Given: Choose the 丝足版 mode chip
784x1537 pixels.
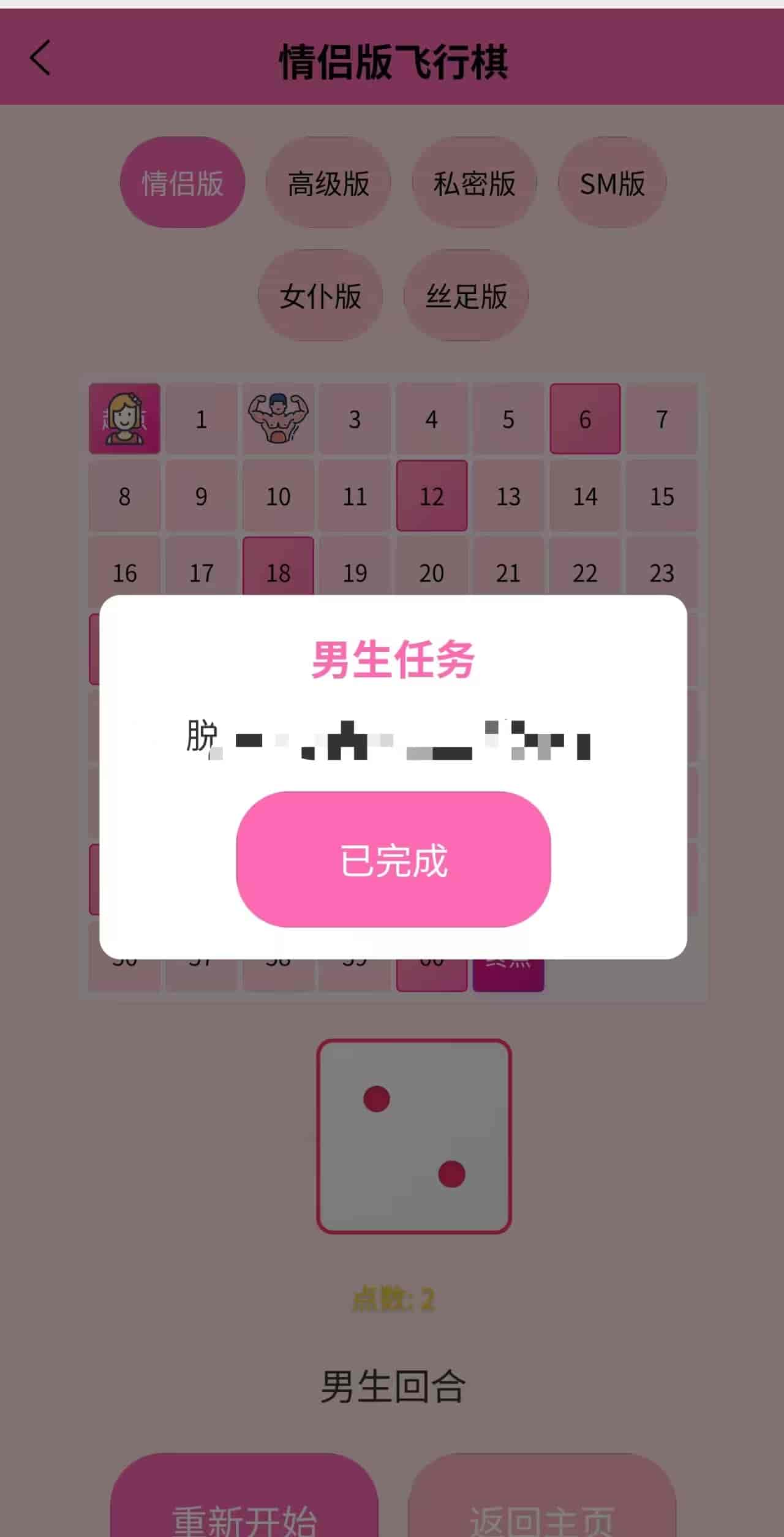Looking at the screenshot, I should coord(466,295).
